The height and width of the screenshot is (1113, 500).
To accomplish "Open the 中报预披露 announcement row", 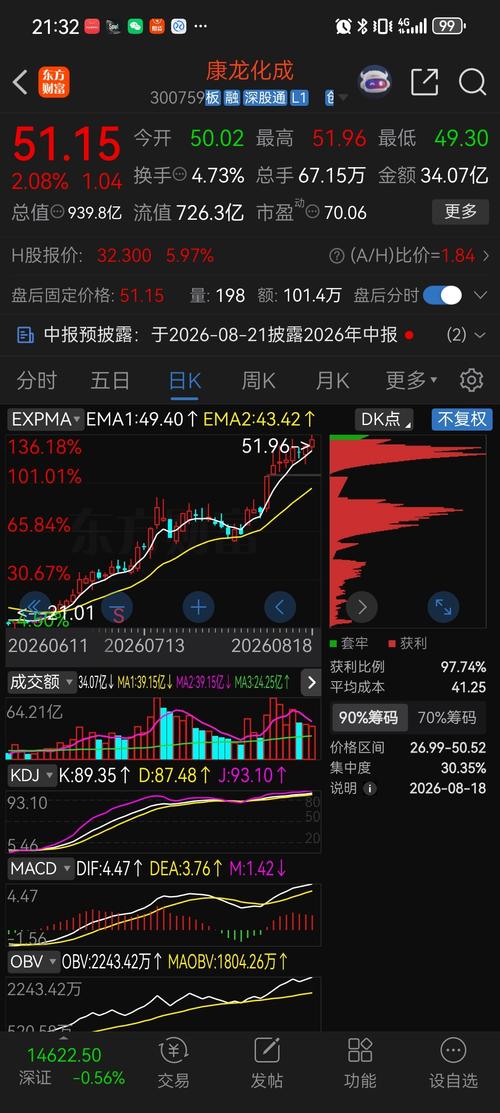I will 250,334.
